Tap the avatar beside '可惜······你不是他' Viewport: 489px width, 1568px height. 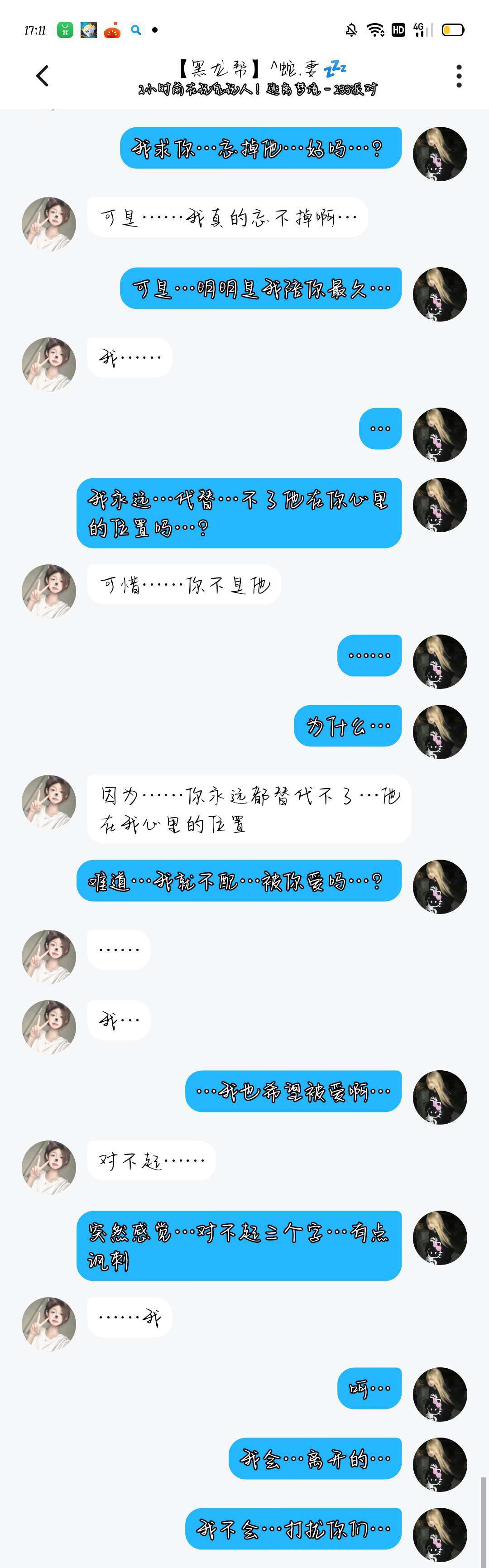tap(48, 591)
